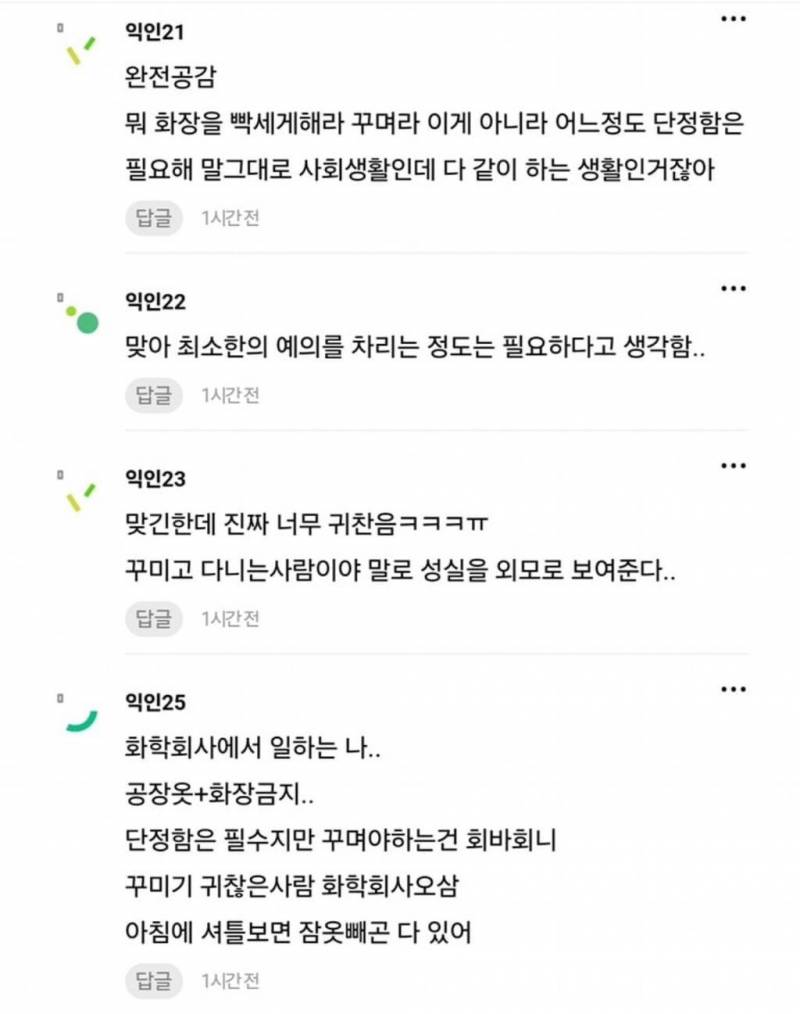Reply to 익인21 using 답글 button

pos(153,218)
